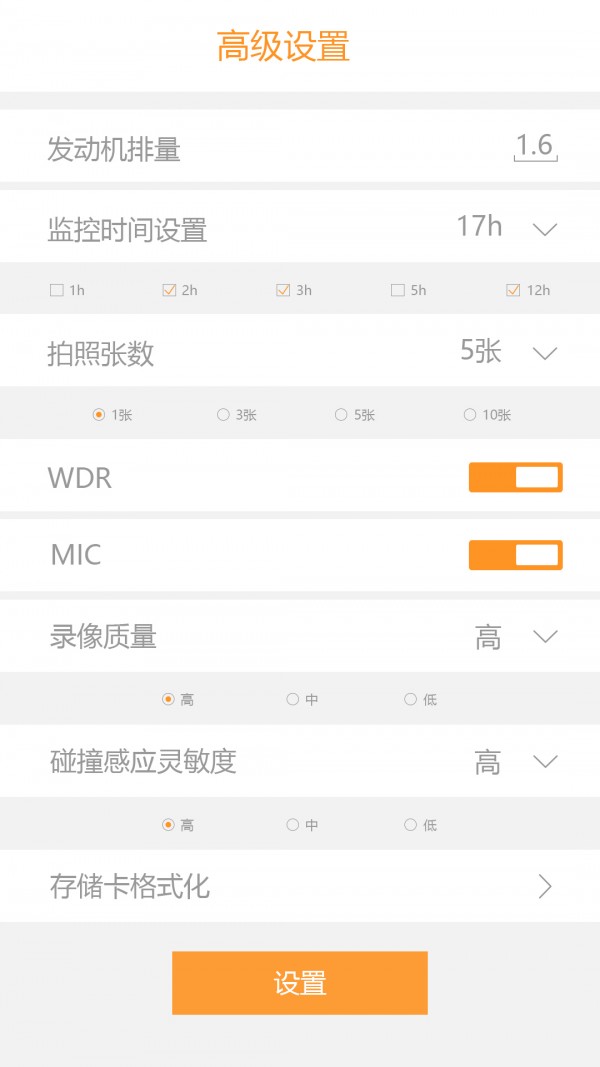The image size is (600, 1067).
Task: Tap the orange 设置 button
Action: (x=300, y=983)
